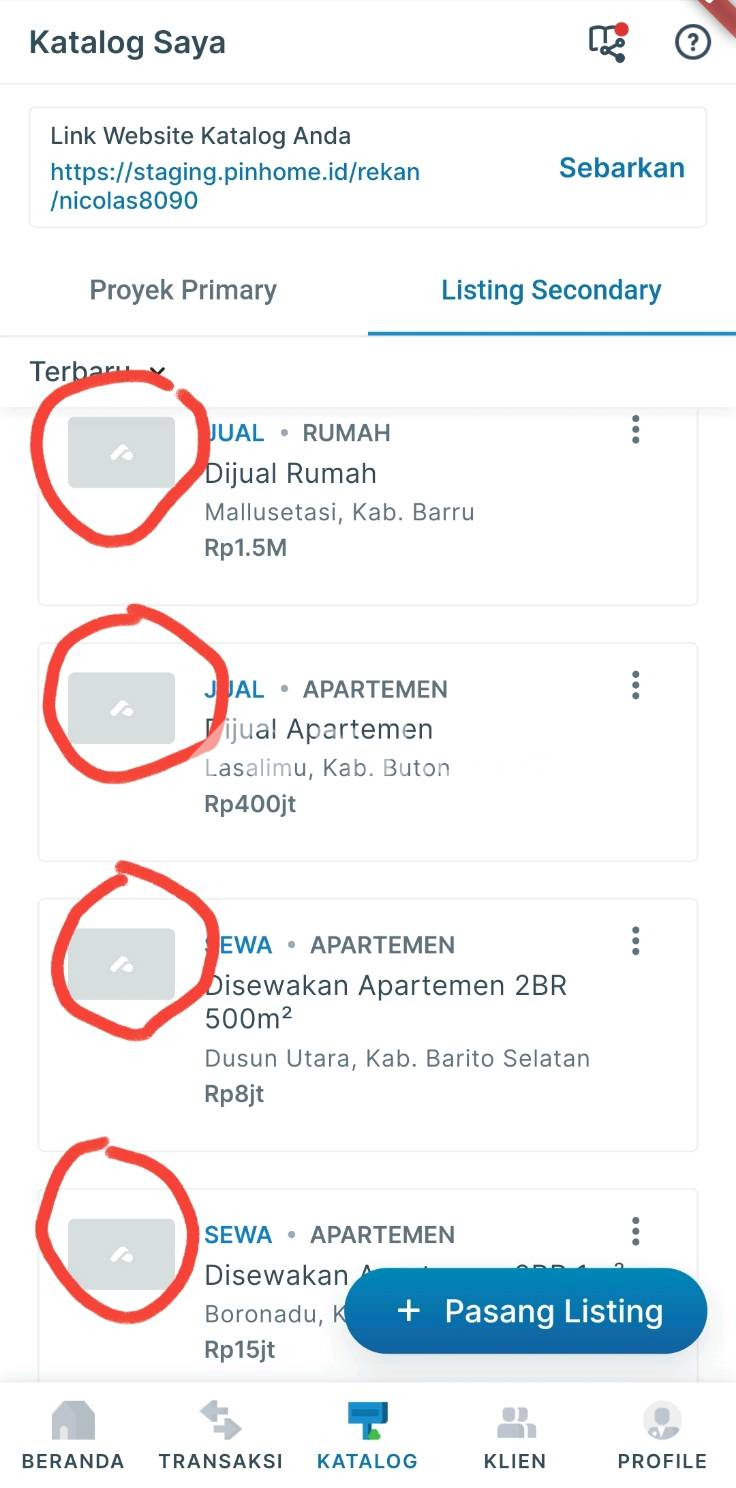This screenshot has width=736, height=1488.
Task: Open overflow menu for the Rp15jt listing
Action: (x=635, y=1231)
